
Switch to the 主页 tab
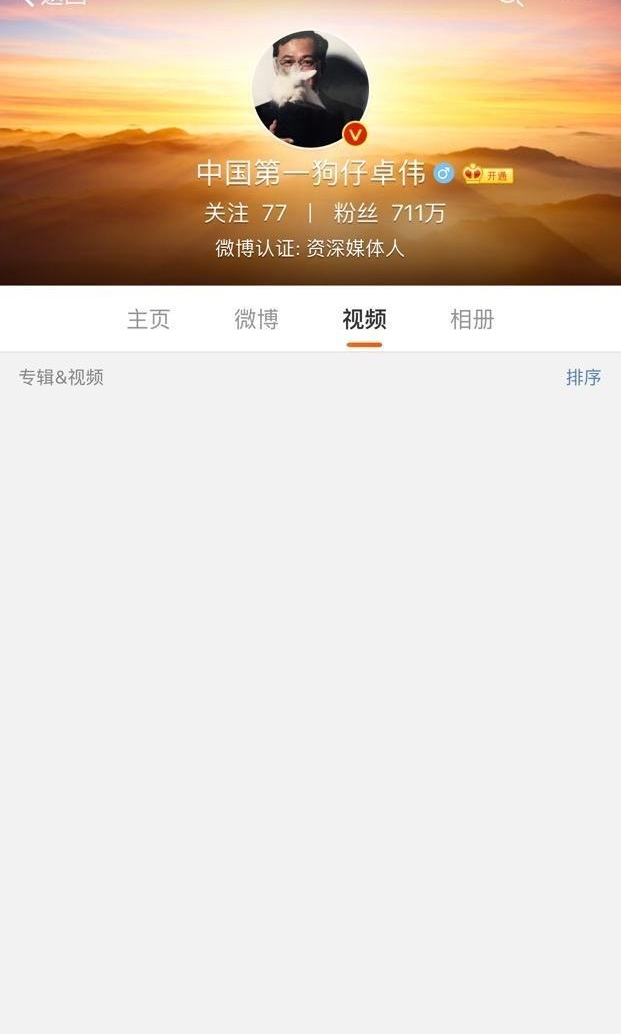coord(148,320)
